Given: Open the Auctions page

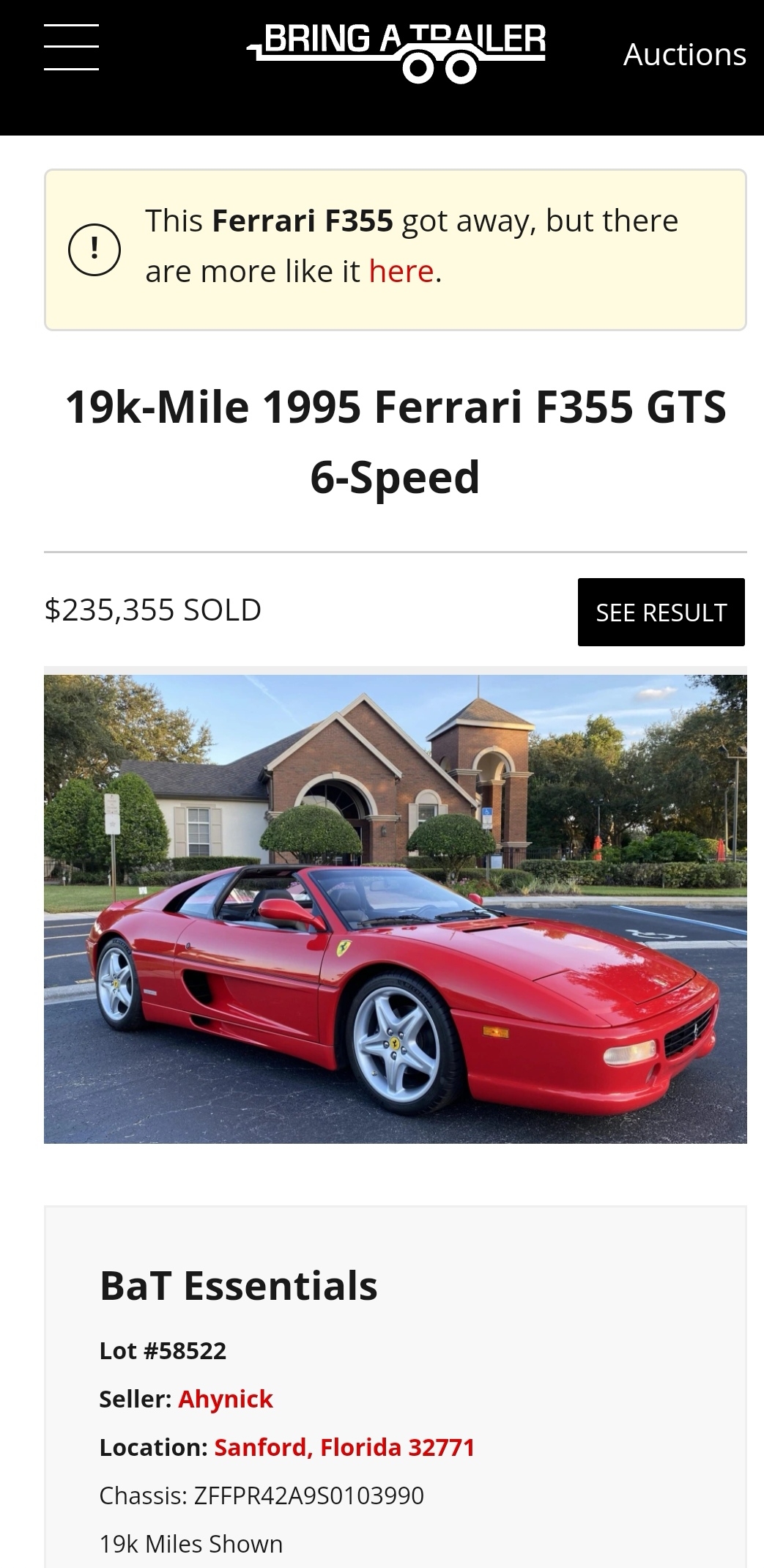Looking at the screenshot, I should pos(684,55).
